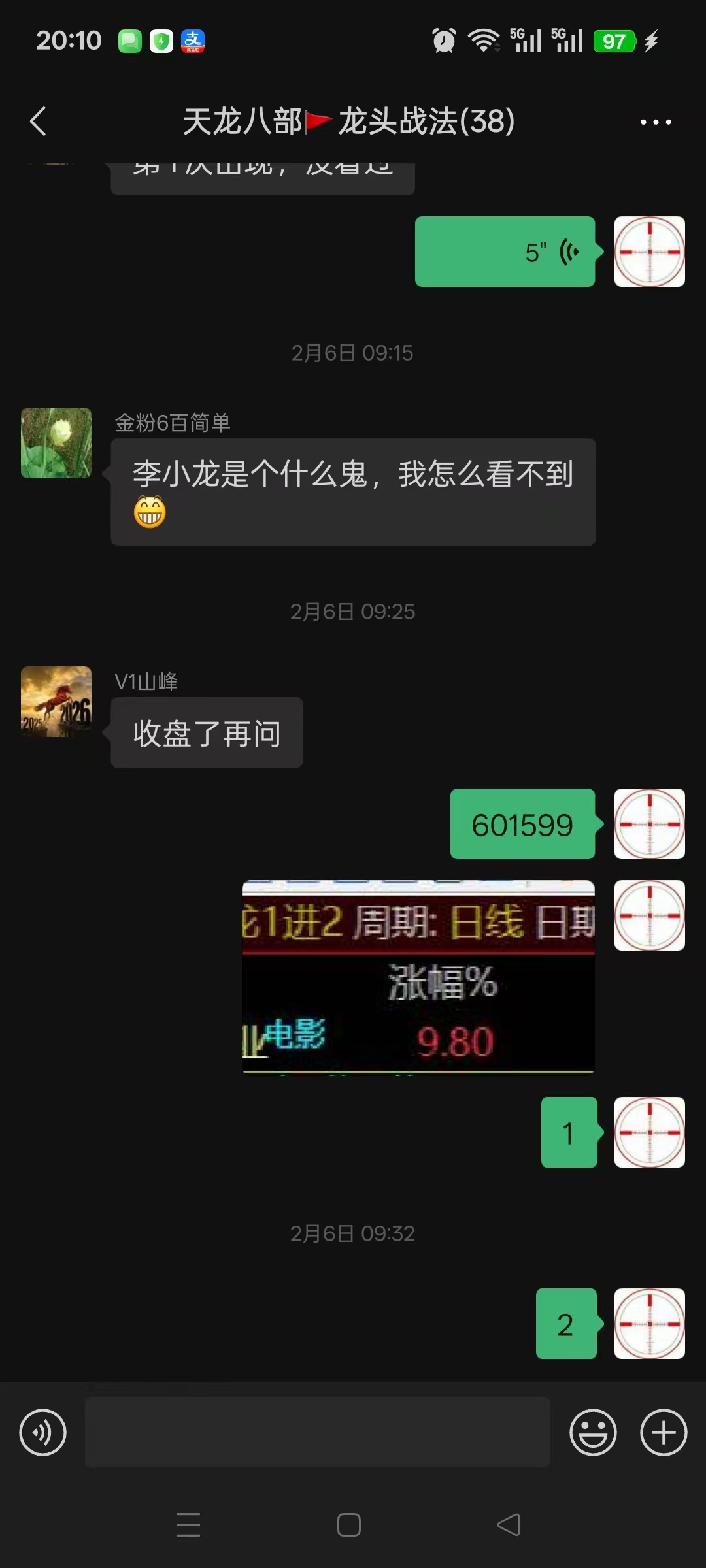Switch to voice input mode
The height and width of the screenshot is (1568, 706).
(x=43, y=1433)
